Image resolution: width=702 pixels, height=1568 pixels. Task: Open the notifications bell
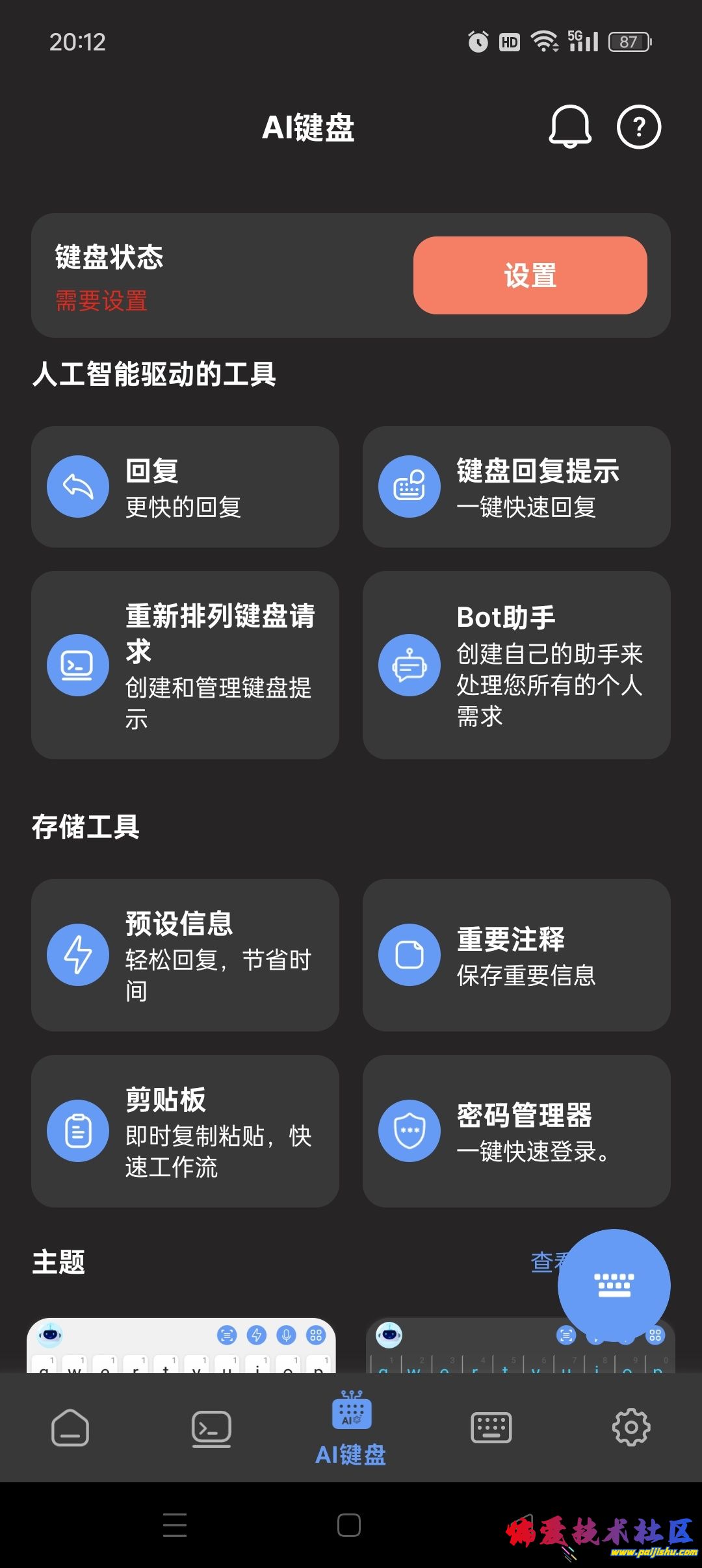pyautogui.click(x=570, y=127)
